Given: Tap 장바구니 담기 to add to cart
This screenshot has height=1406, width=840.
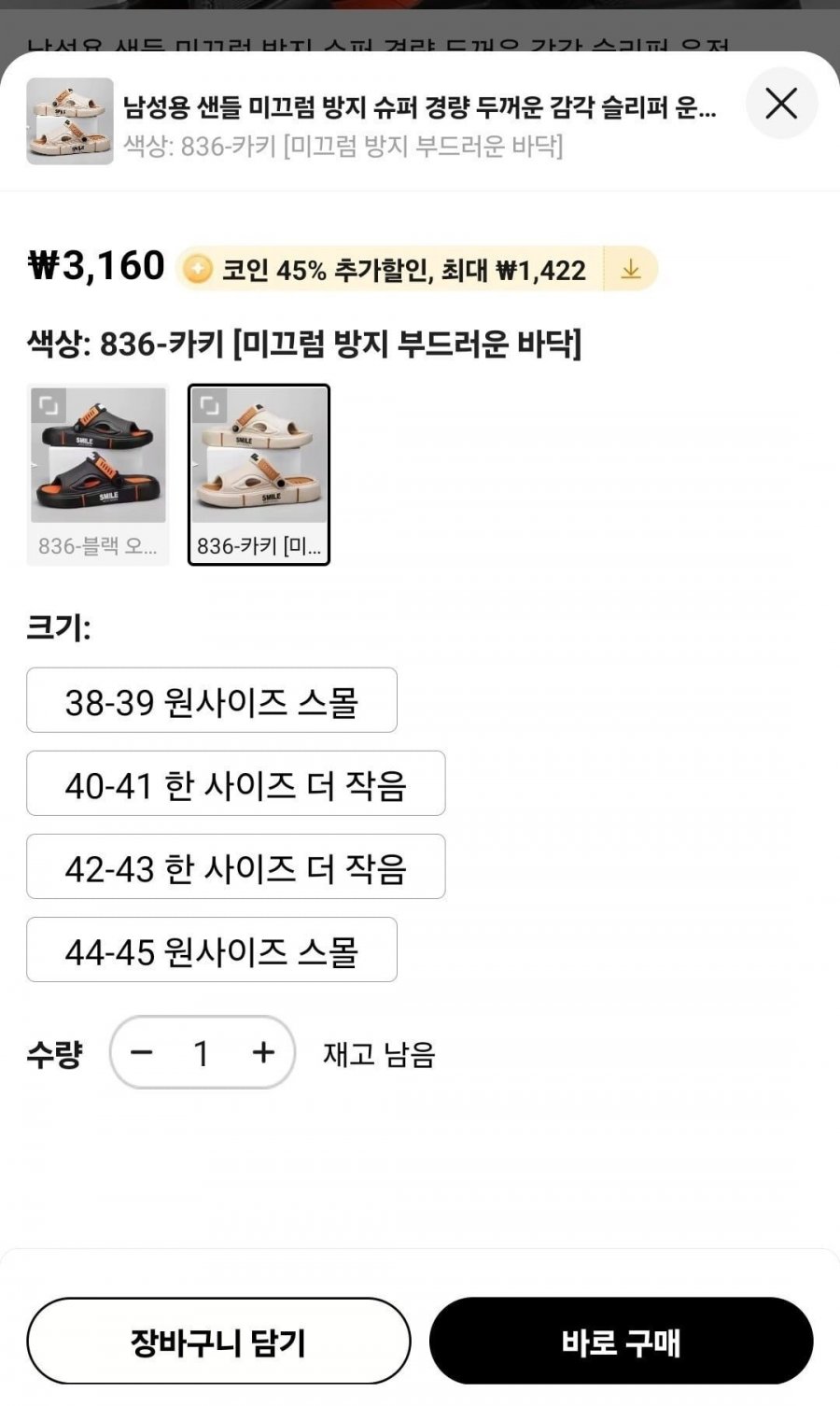Looking at the screenshot, I should point(218,1341).
